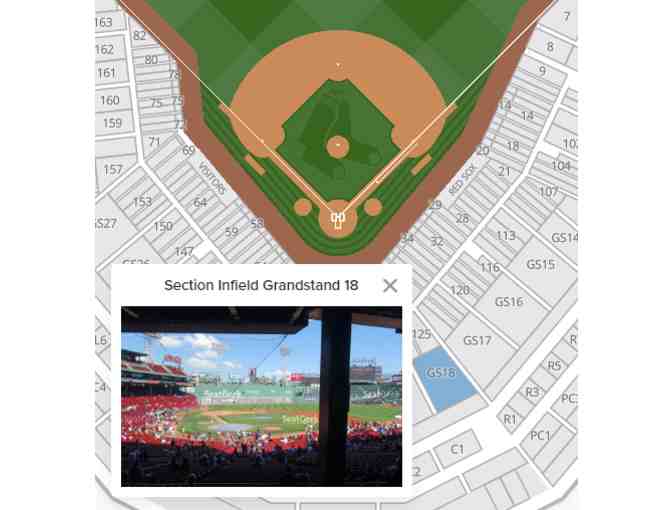Pick section 157 on the seating map
672x510 pixels.
113,170
